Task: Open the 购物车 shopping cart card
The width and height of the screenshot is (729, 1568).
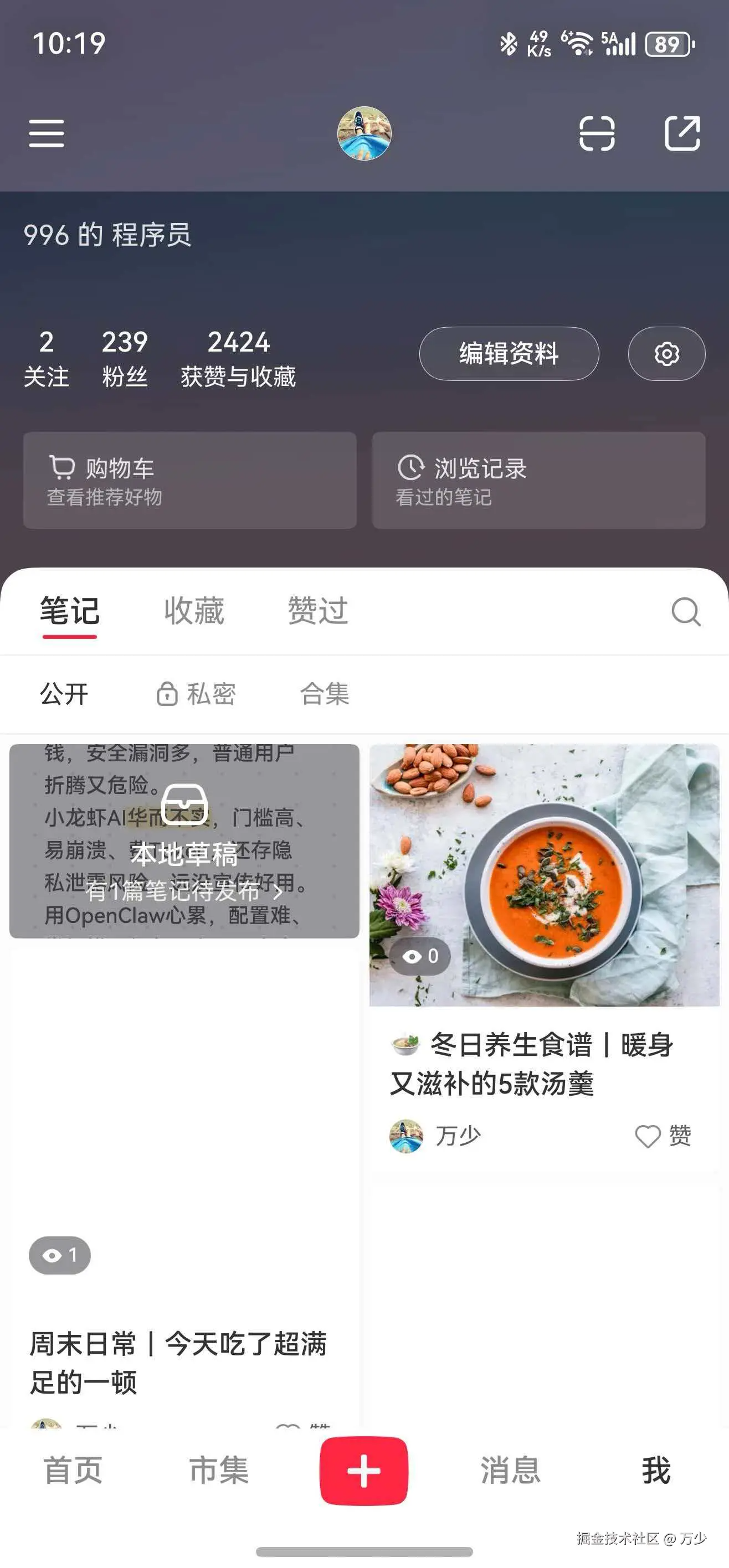Action: (189, 480)
